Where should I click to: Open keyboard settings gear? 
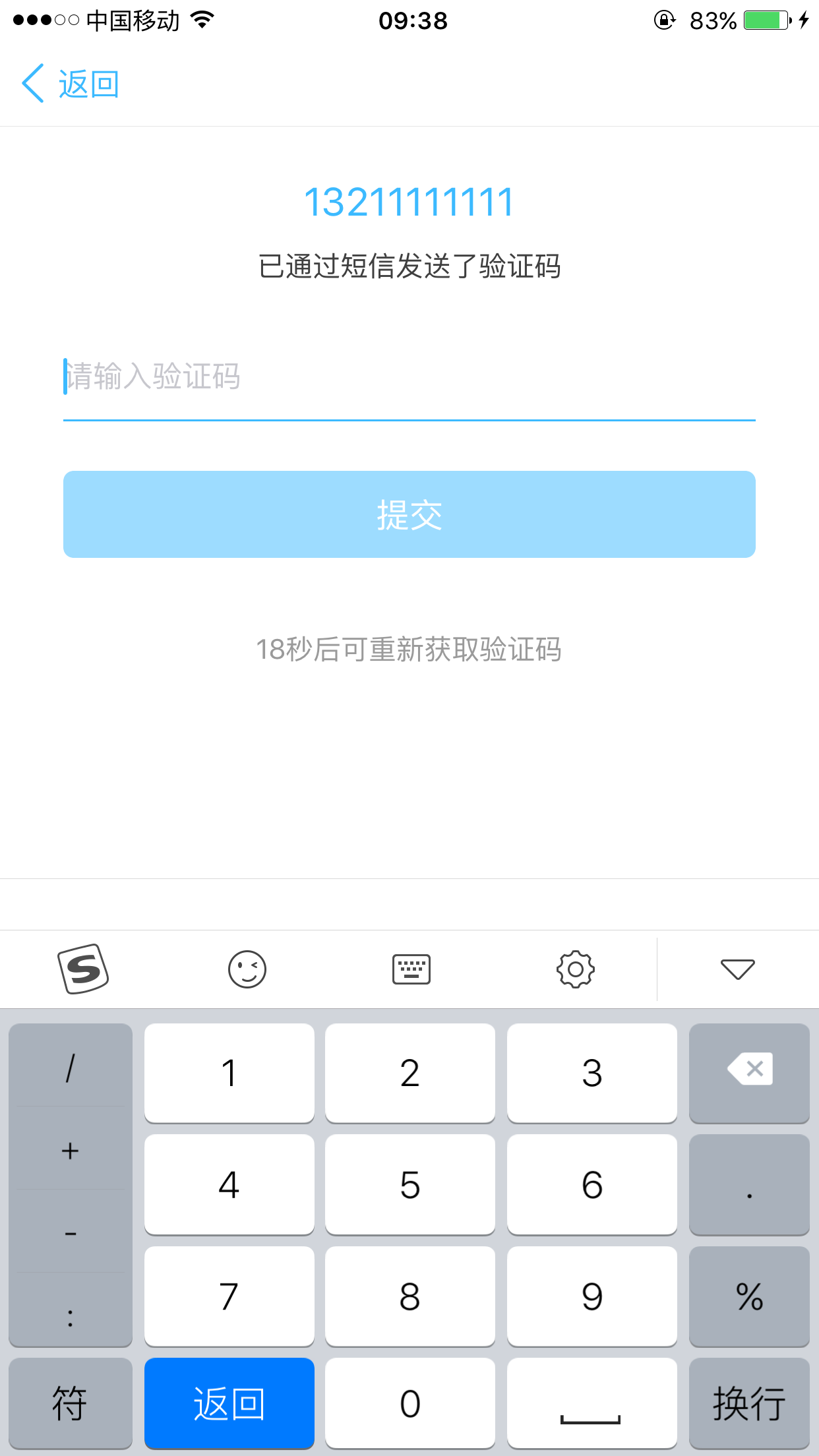tap(576, 969)
